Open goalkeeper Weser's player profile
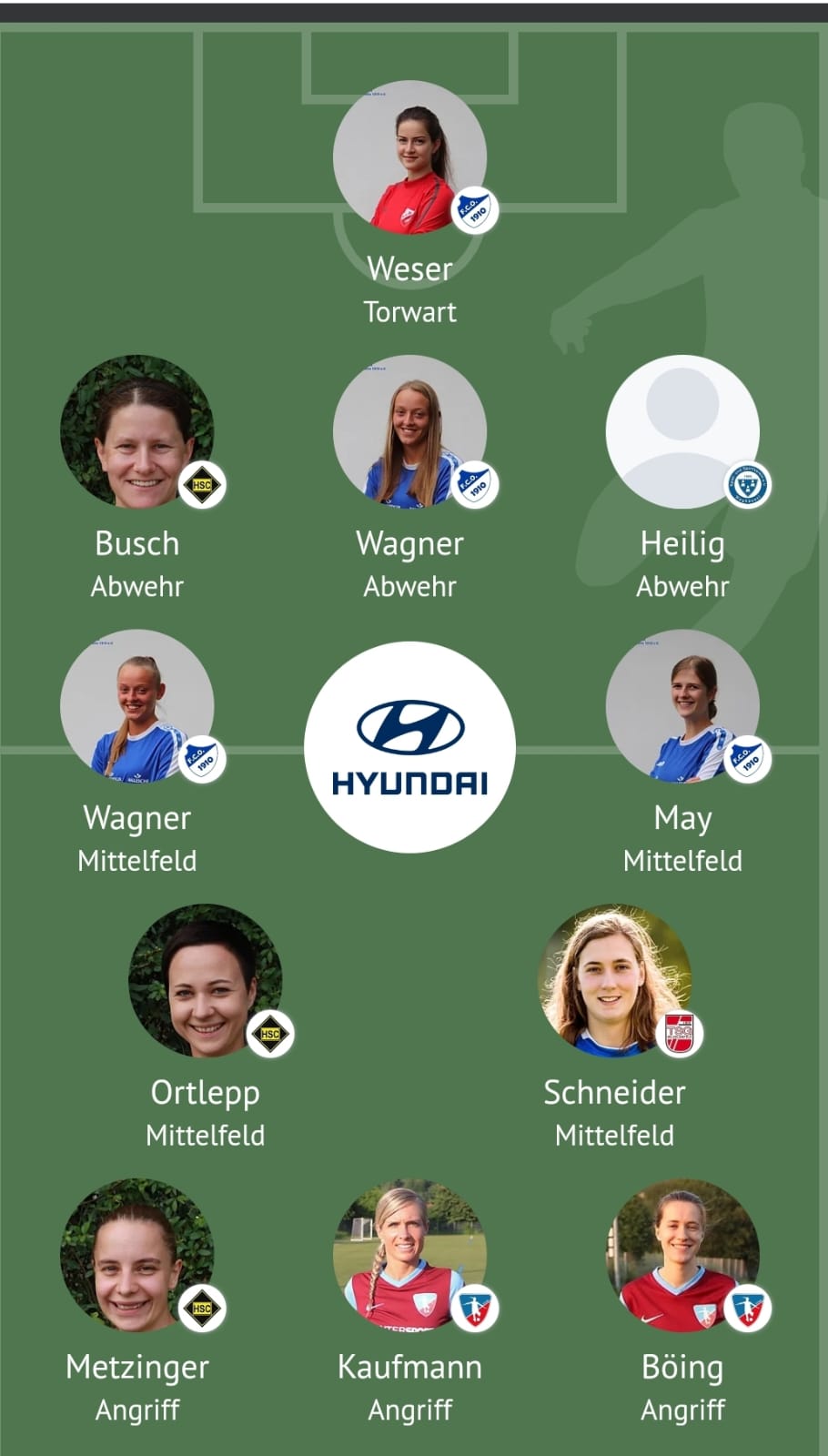The image size is (828, 1456). pos(409,157)
